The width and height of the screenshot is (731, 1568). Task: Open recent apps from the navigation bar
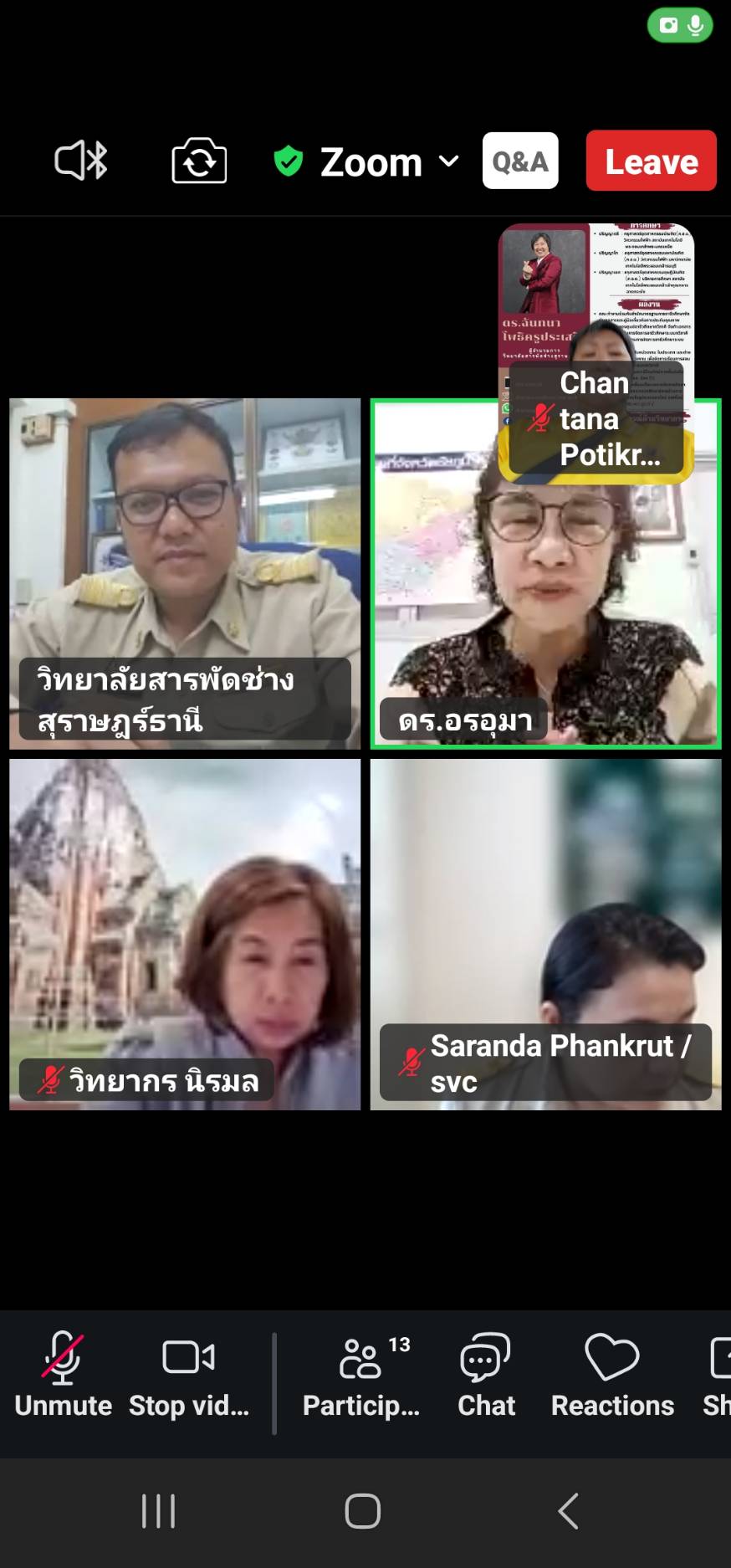click(158, 1511)
